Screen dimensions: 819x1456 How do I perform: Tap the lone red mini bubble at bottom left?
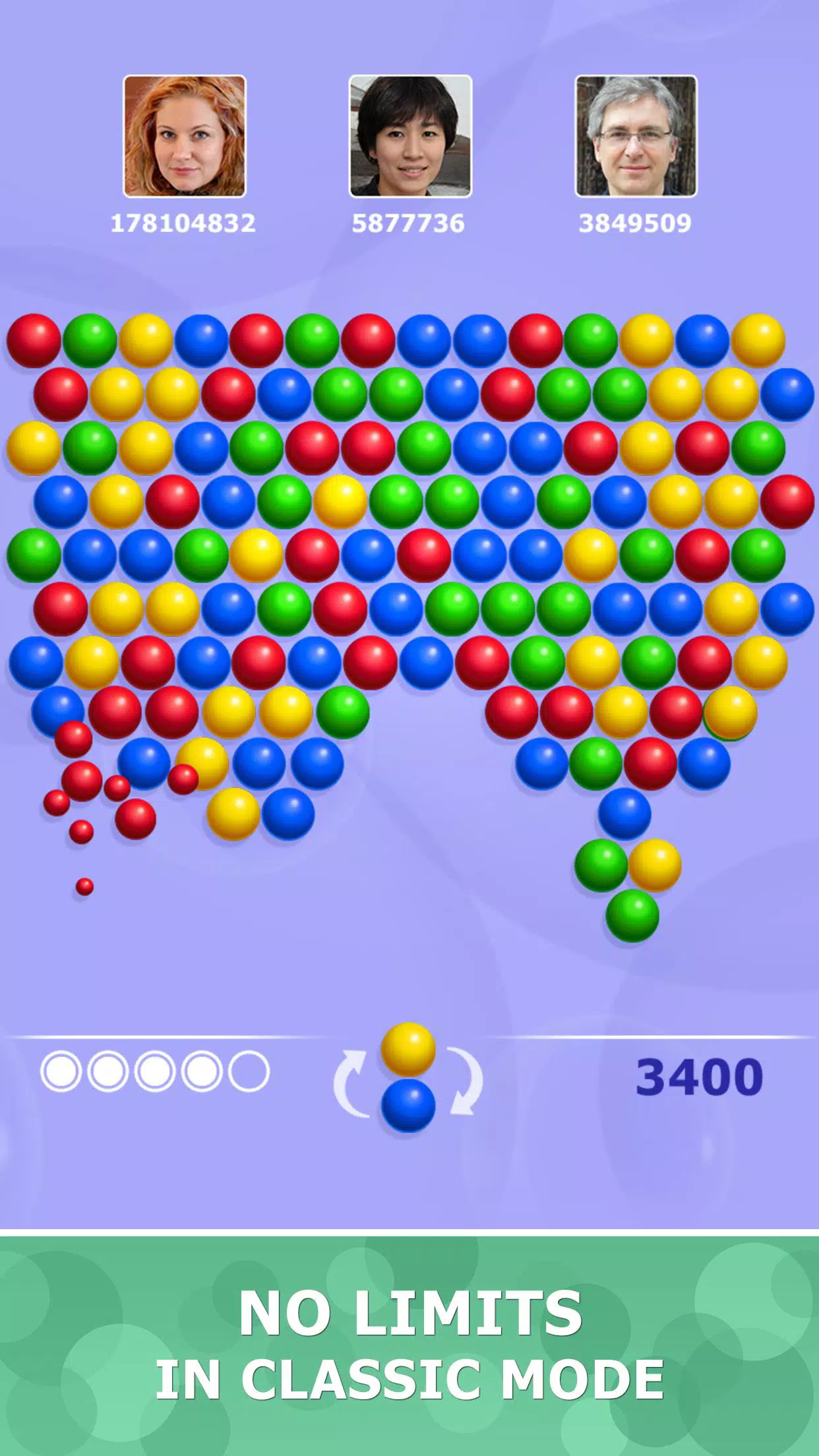point(84,885)
